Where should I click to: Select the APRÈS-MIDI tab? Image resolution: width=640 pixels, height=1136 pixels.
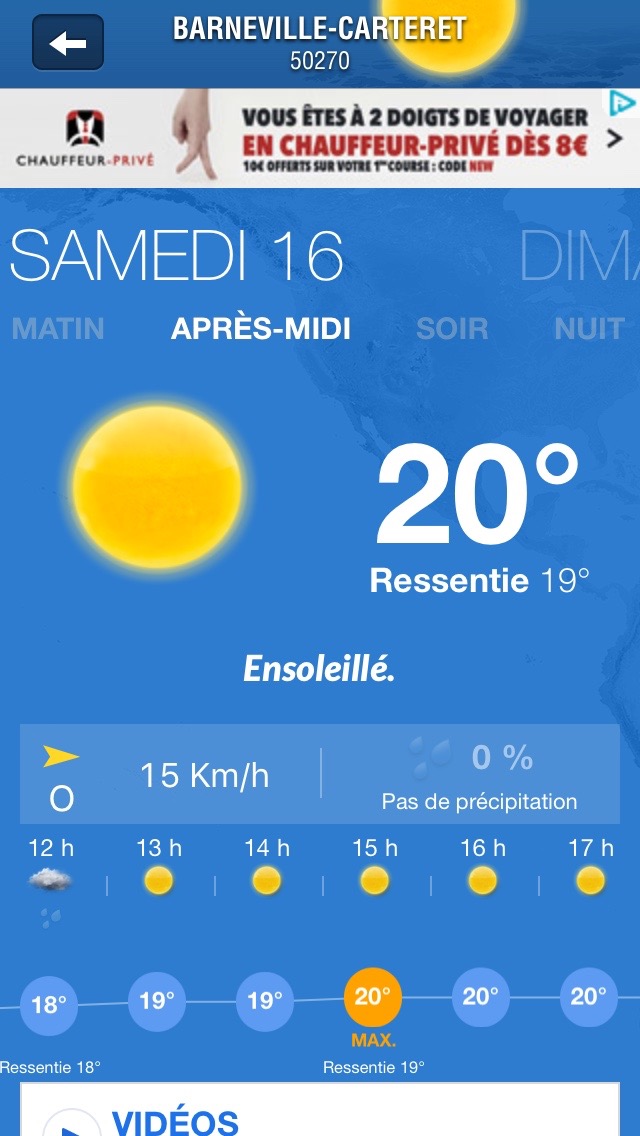(261, 329)
